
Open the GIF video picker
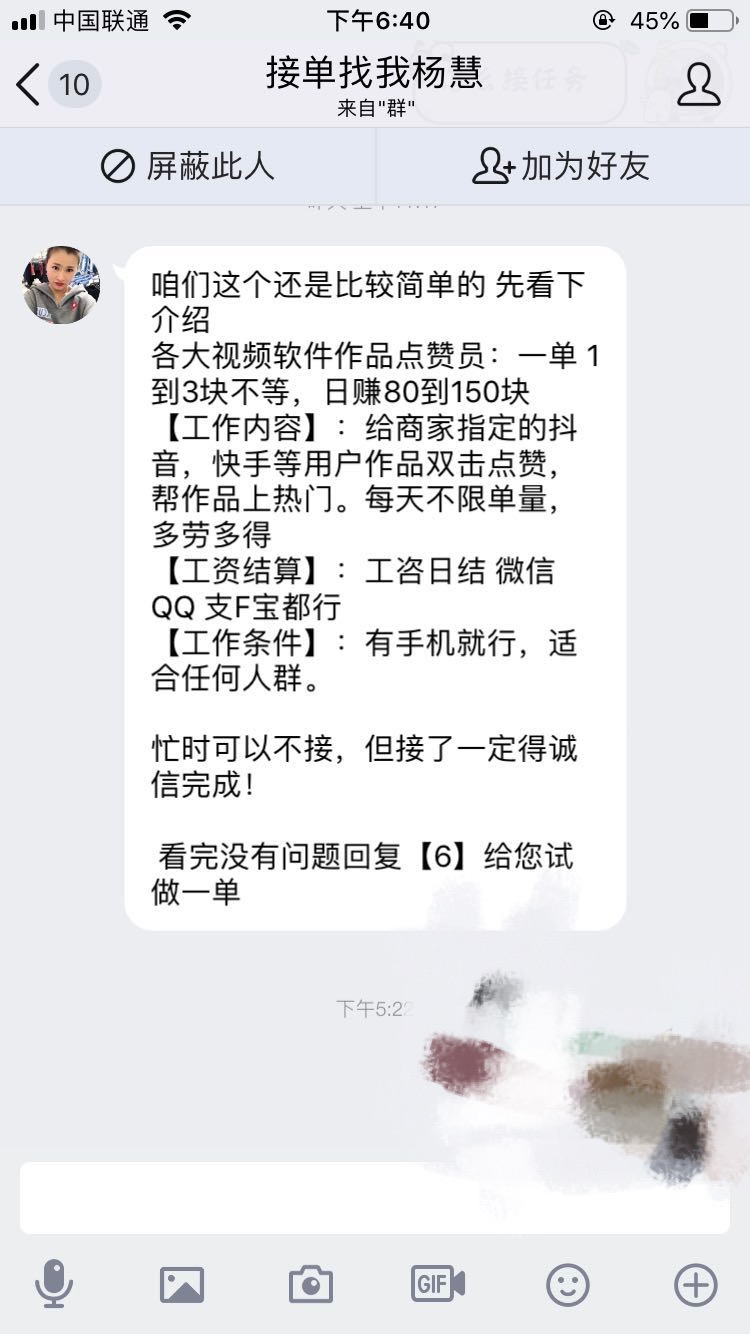(438, 1284)
